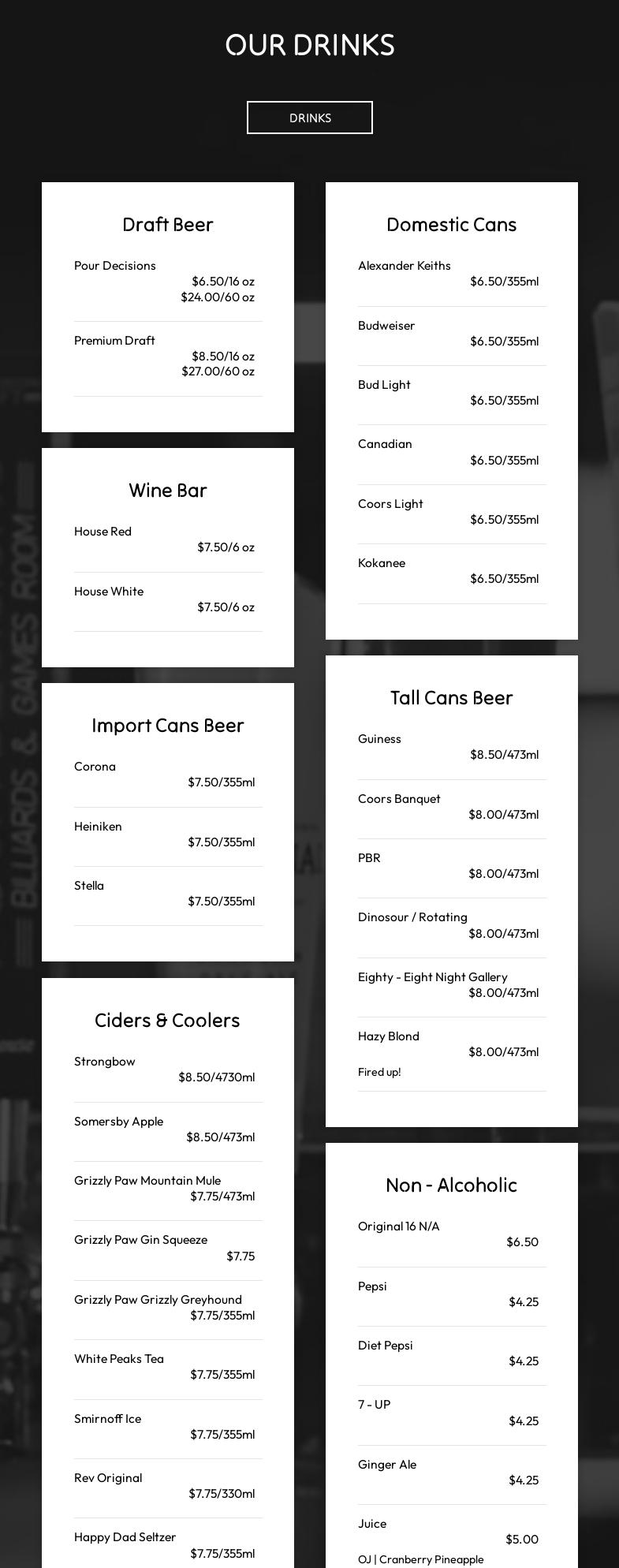Select Corona under Import Cans Beer
The height and width of the screenshot is (1568, 619).
click(95, 766)
